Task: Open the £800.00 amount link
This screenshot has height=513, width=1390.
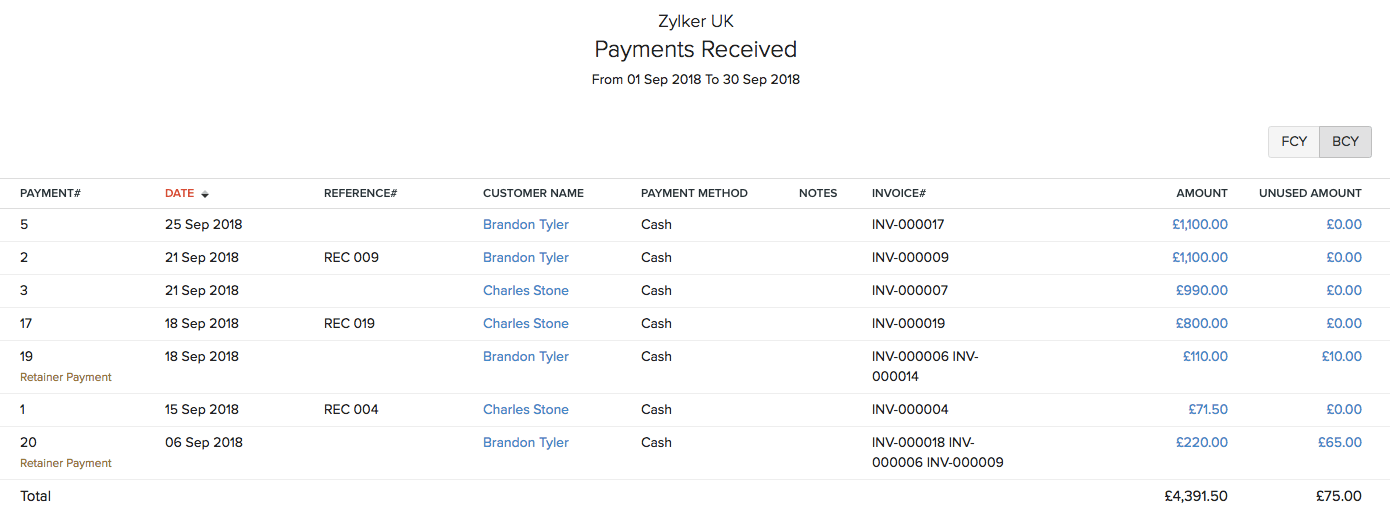Action: (1201, 324)
